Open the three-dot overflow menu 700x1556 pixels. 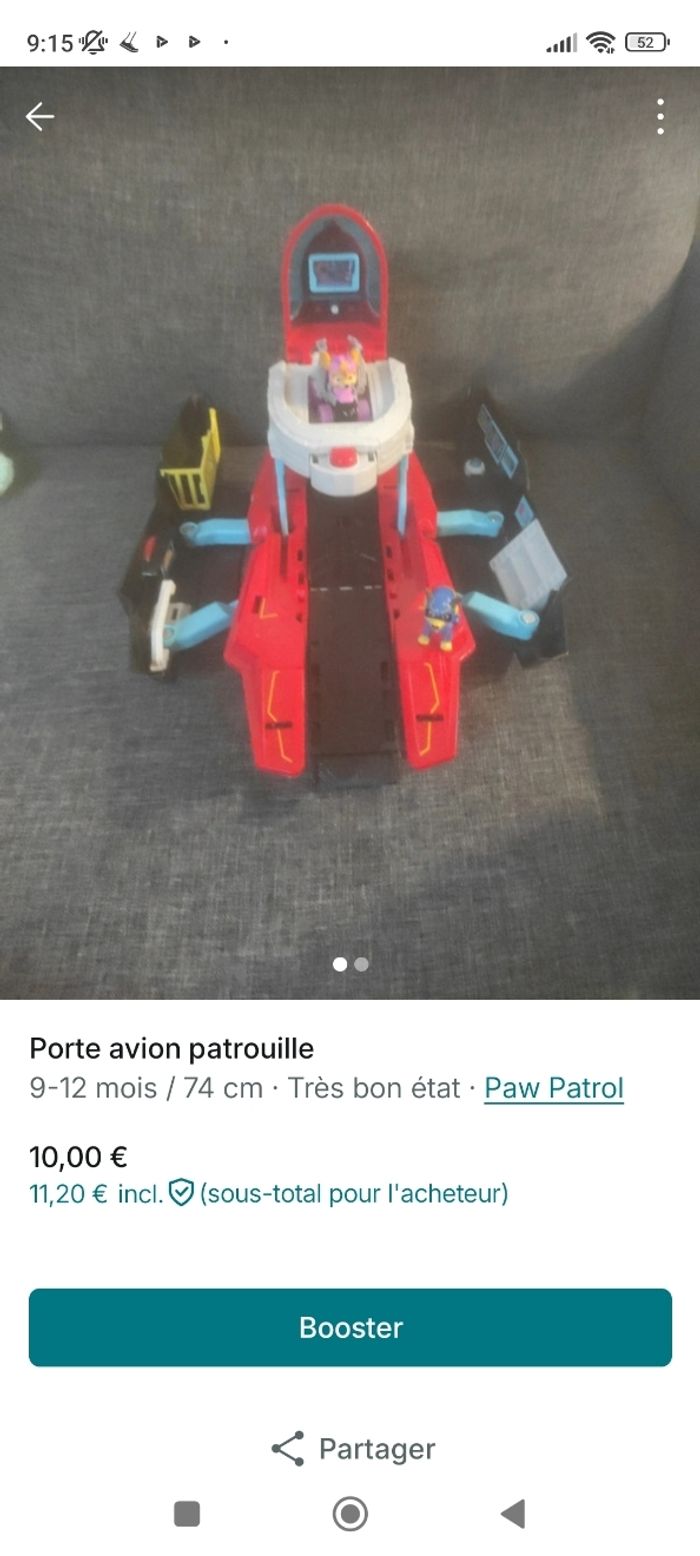[x=660, y=117]
